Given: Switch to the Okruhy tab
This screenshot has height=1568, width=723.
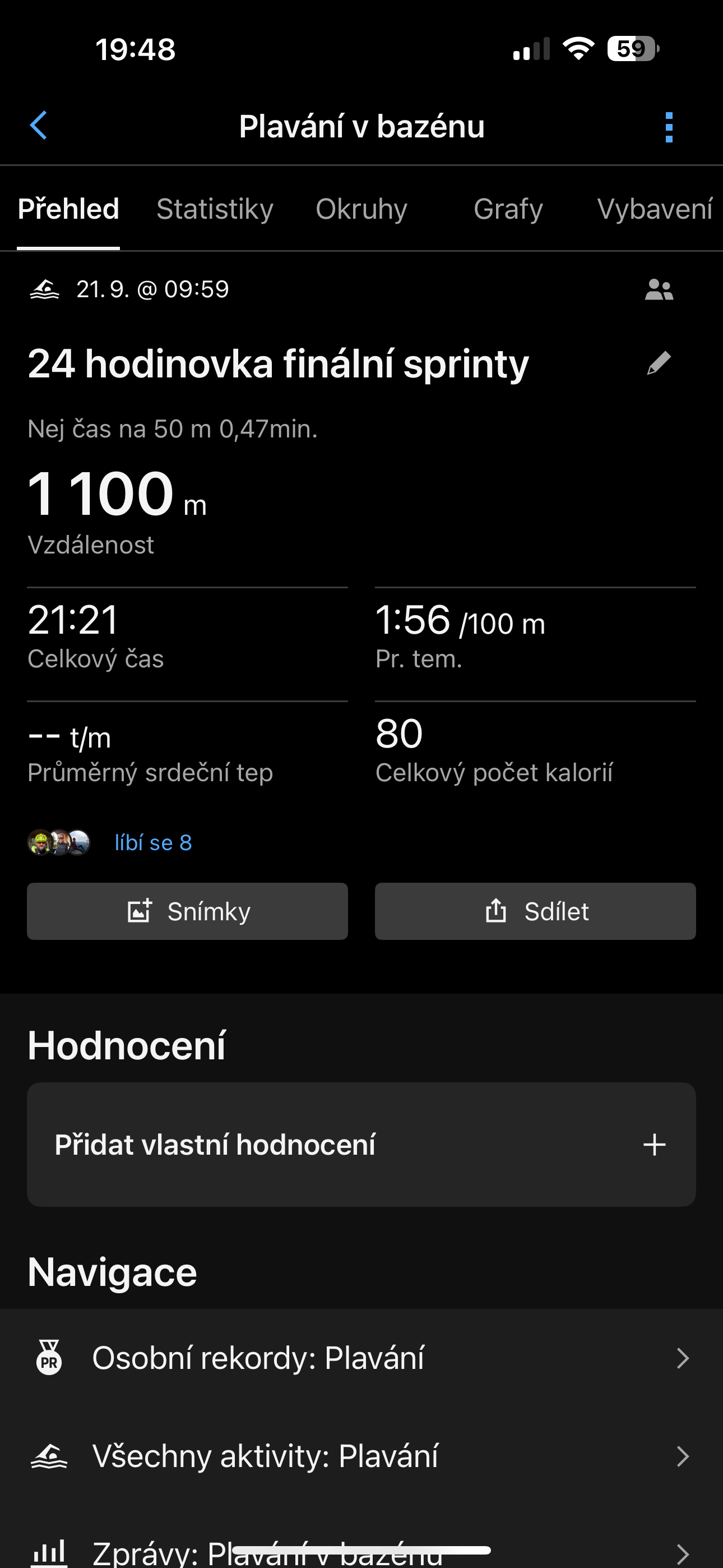Looking at the screenshot, I should [x=361, y=209].
